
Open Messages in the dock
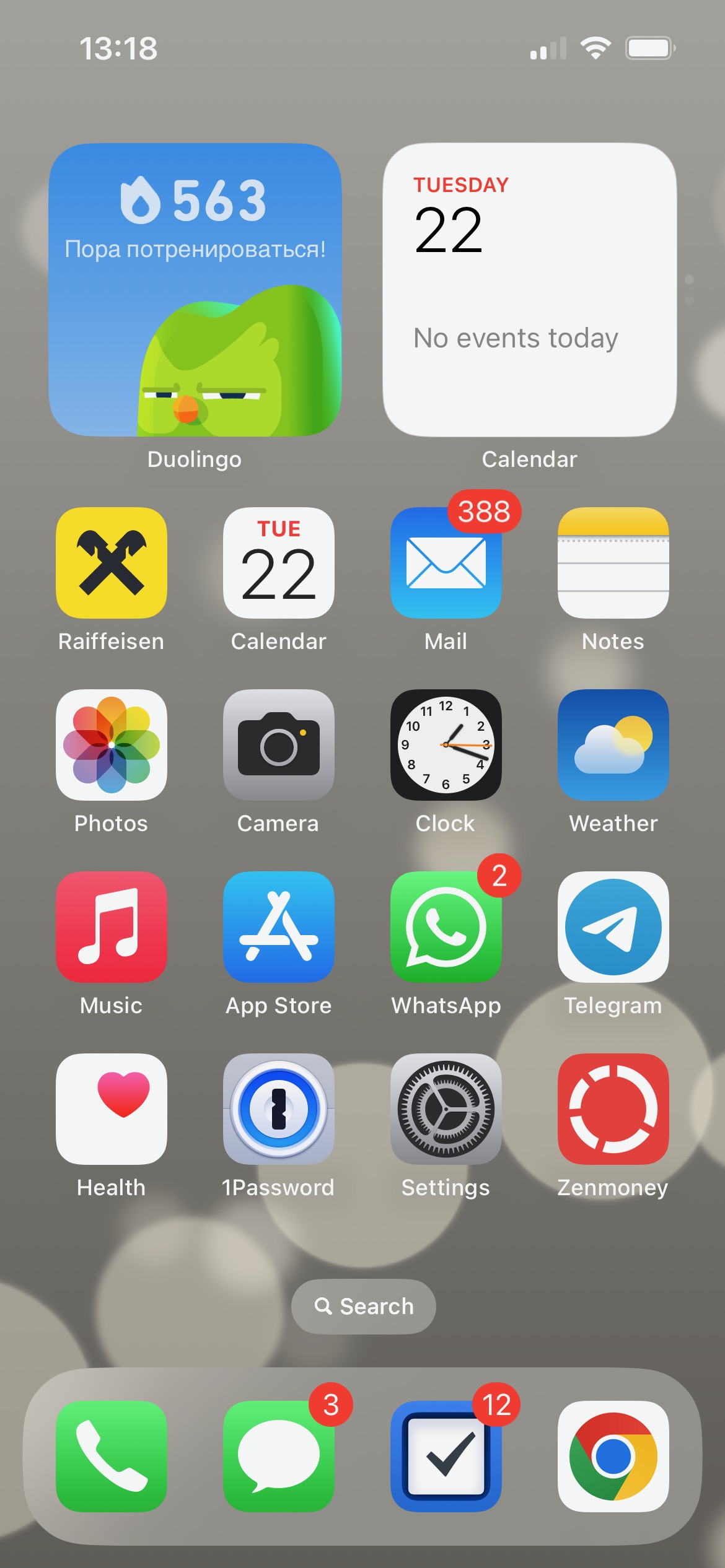[x=279, y=1456]
